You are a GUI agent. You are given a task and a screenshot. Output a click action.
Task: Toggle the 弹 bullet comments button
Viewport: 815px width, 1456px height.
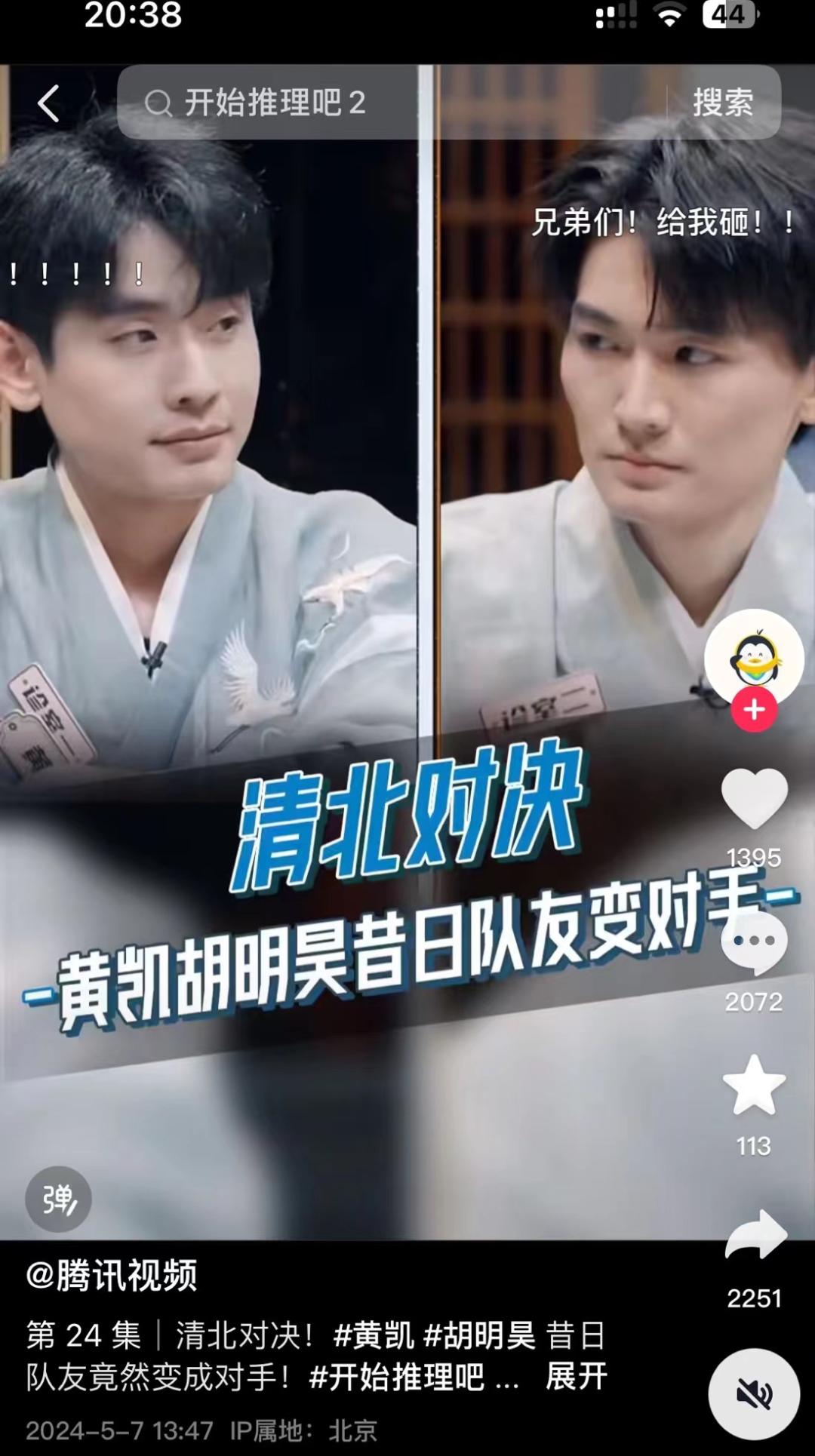(x=58, y=1199)
